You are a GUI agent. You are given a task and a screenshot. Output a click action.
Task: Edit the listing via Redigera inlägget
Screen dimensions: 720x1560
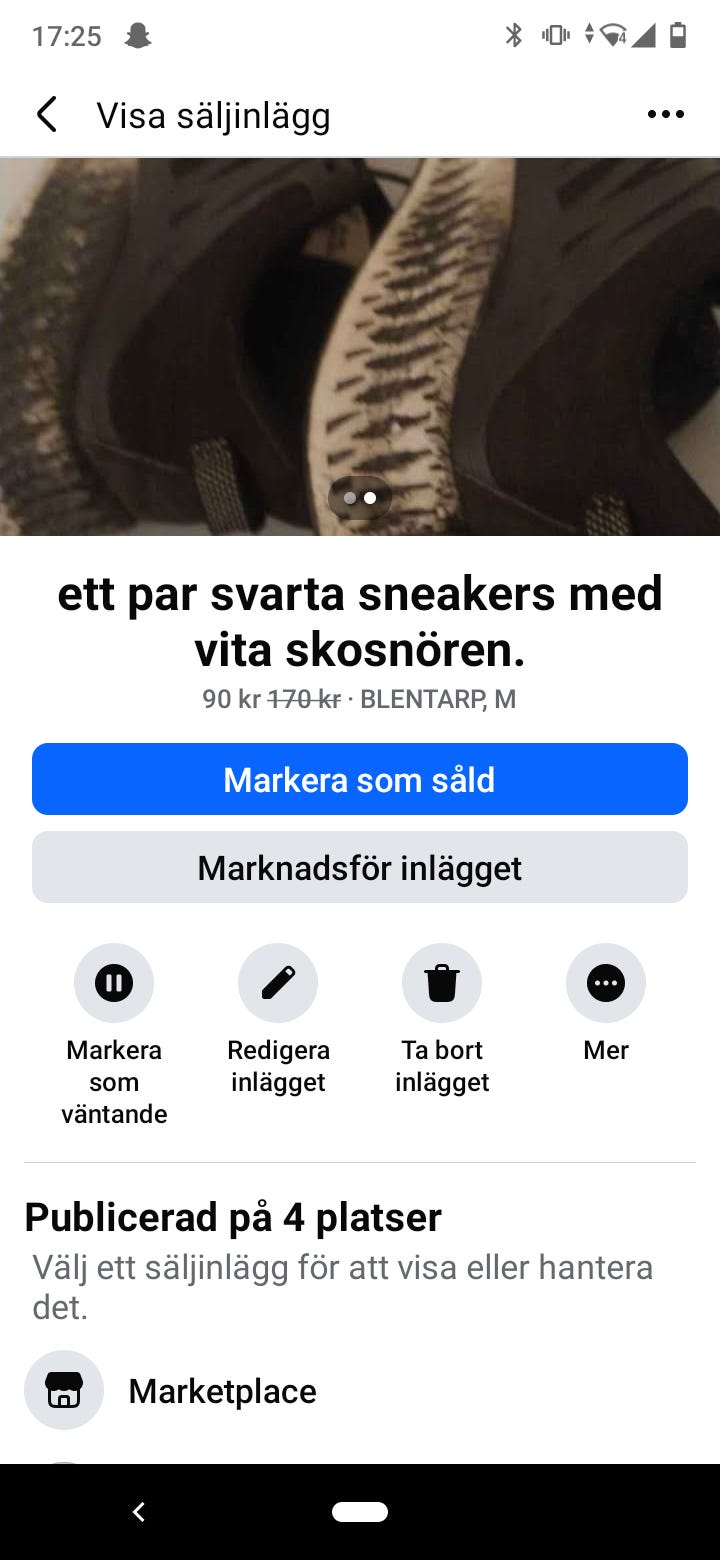(278, 983)
